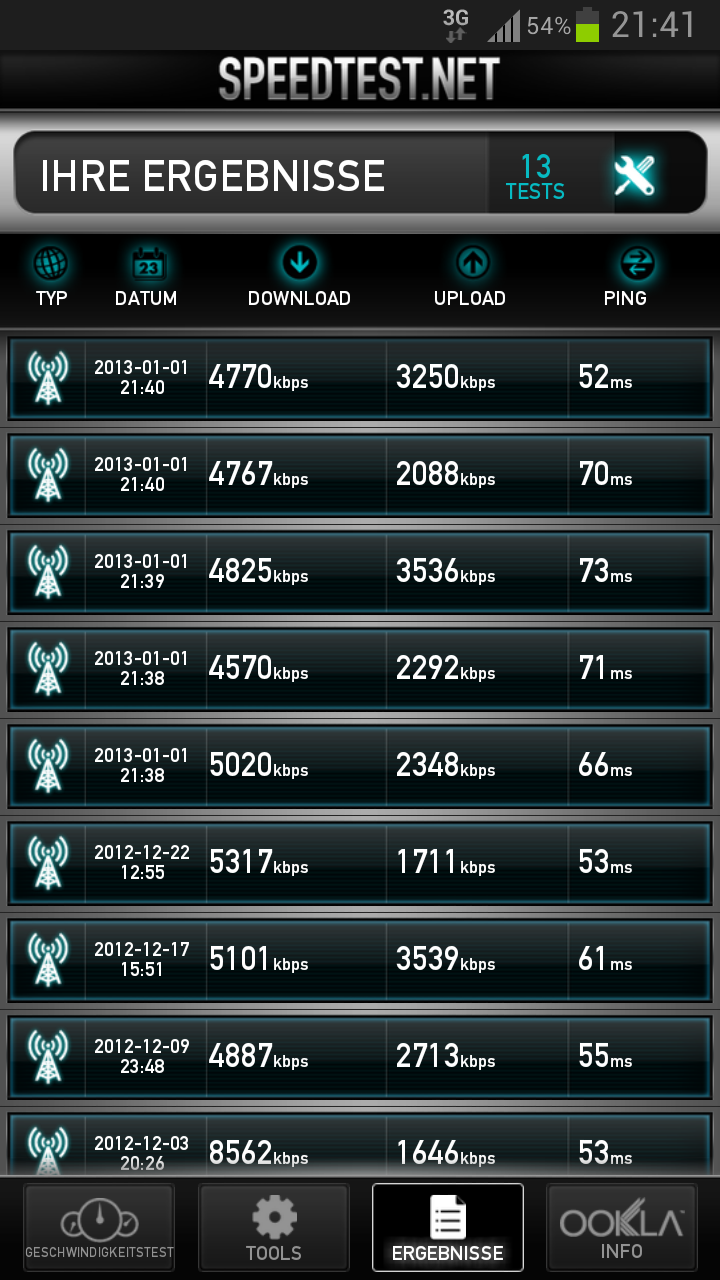Open result from 2012-12-17 15:51
Image resolution: width=720 pixels, height=1280 pixels.
[360, 959]
